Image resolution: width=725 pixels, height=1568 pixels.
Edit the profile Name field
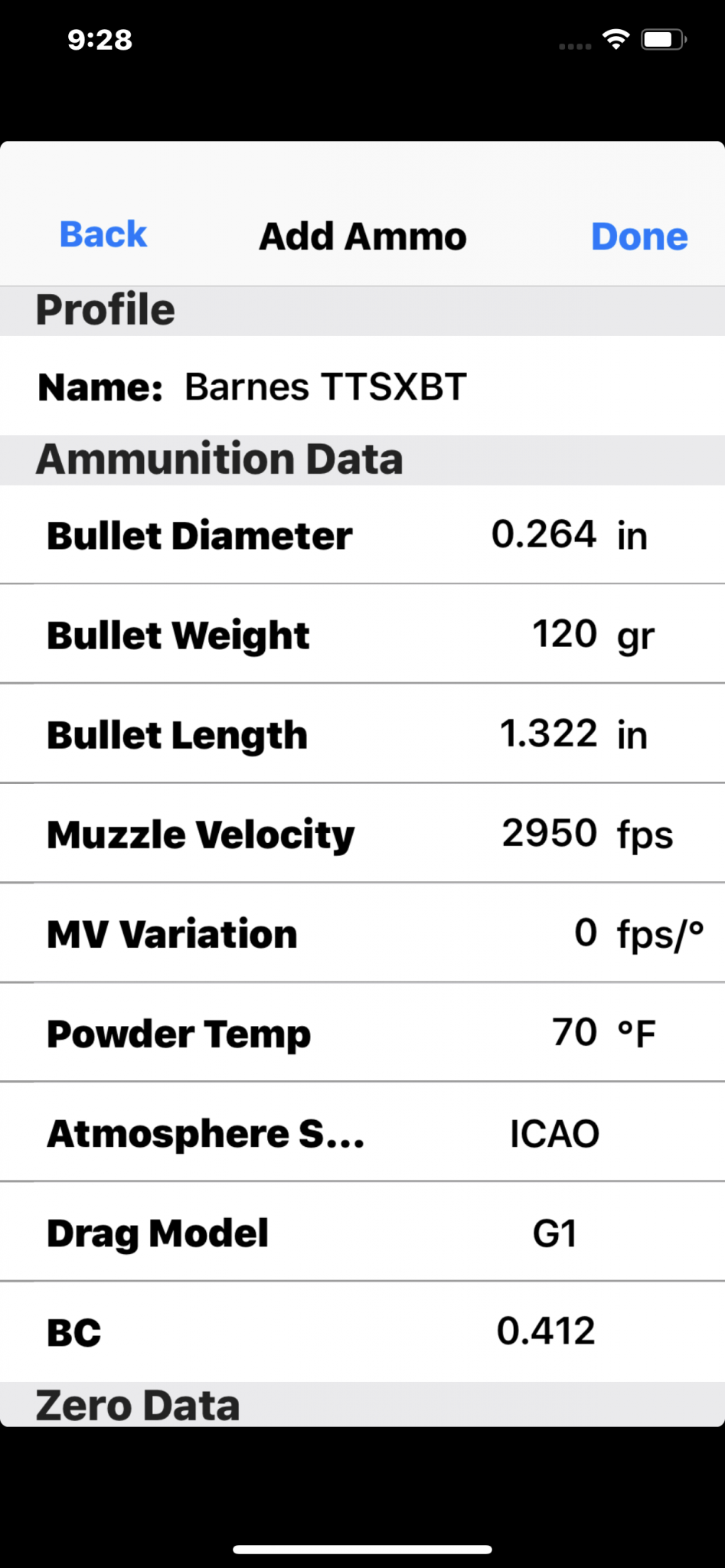(x=325, y=387)
